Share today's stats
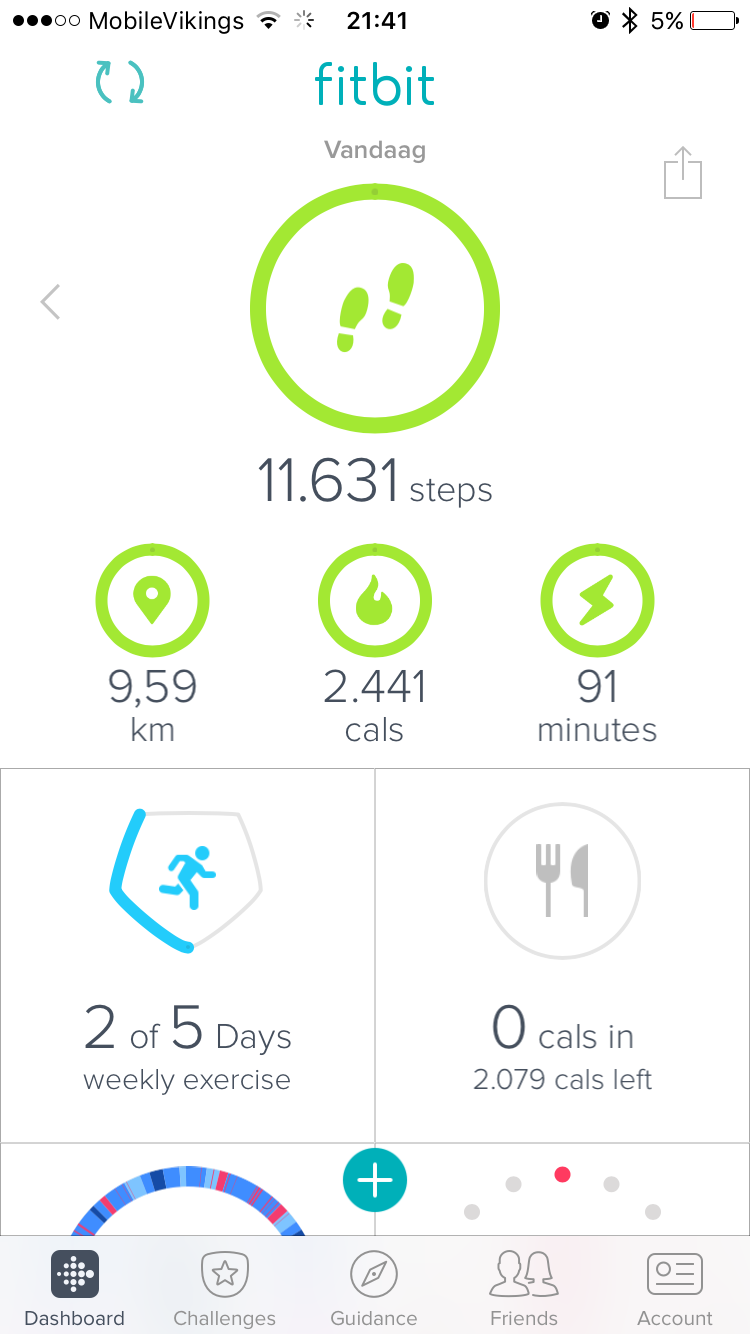The image size is (750, 1334). [683, 173]
